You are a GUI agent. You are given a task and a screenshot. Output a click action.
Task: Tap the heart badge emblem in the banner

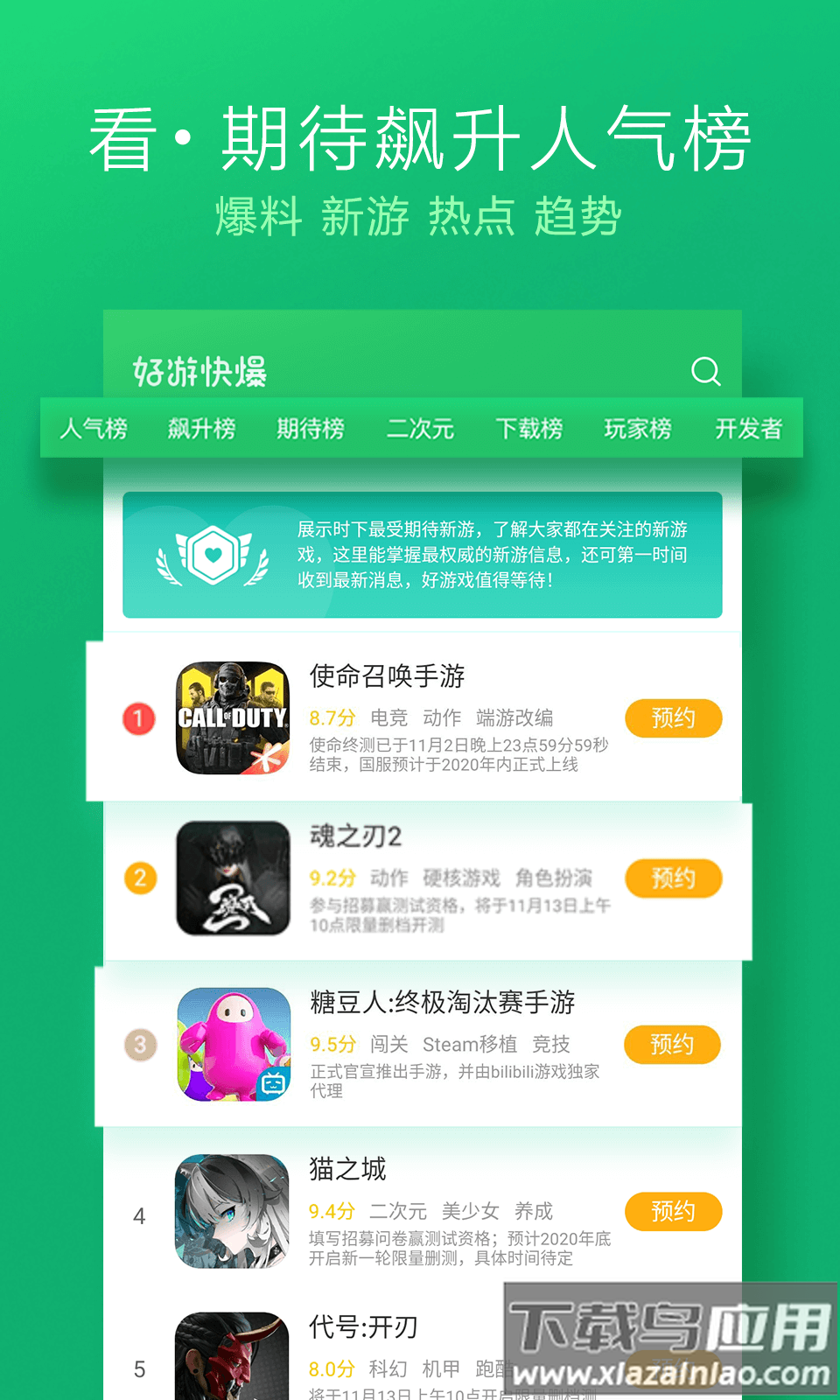211,554
